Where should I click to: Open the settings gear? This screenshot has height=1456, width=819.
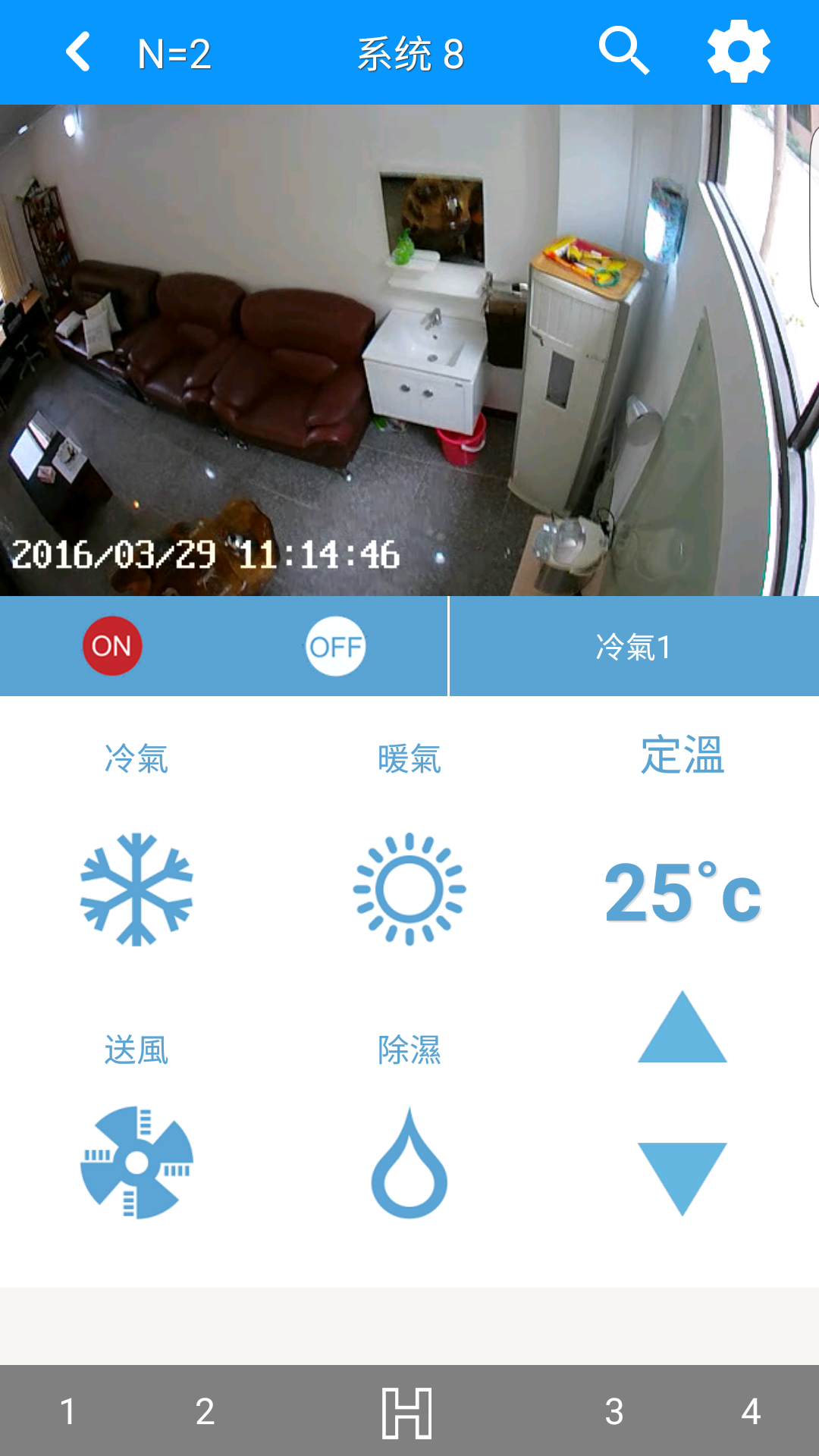pos(739,52)
